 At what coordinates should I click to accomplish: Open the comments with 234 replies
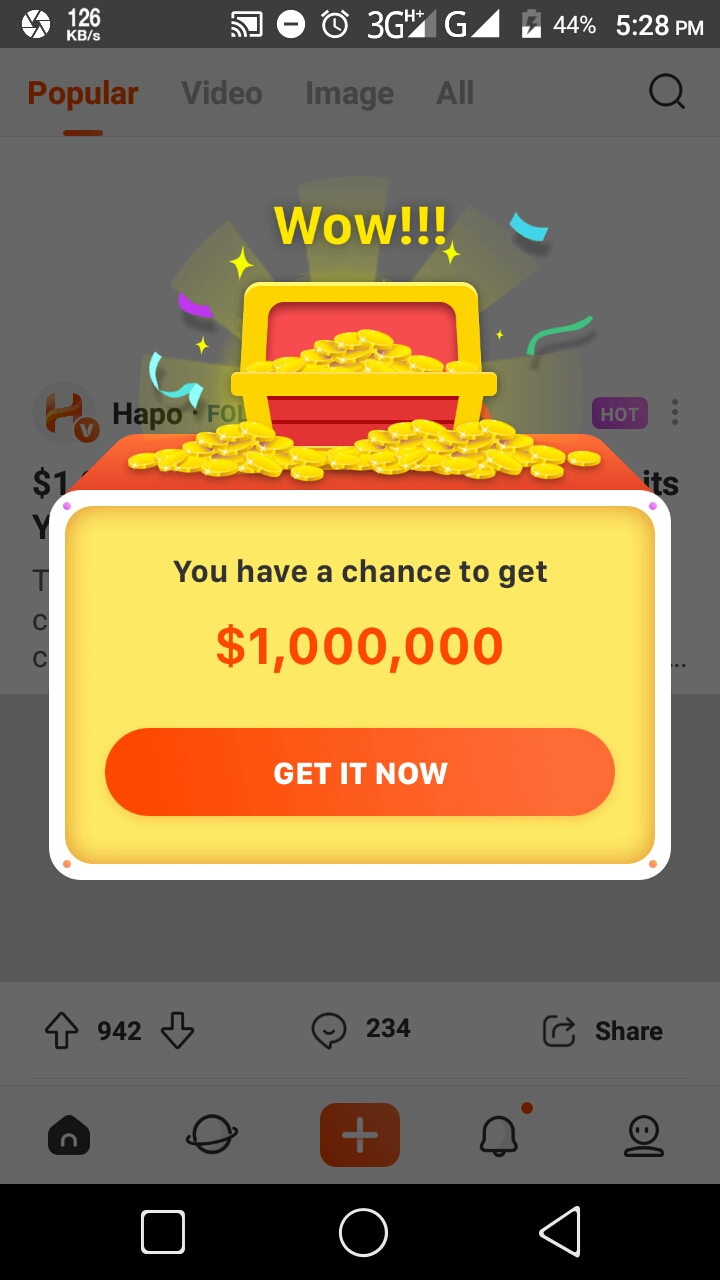[329, 1030]
